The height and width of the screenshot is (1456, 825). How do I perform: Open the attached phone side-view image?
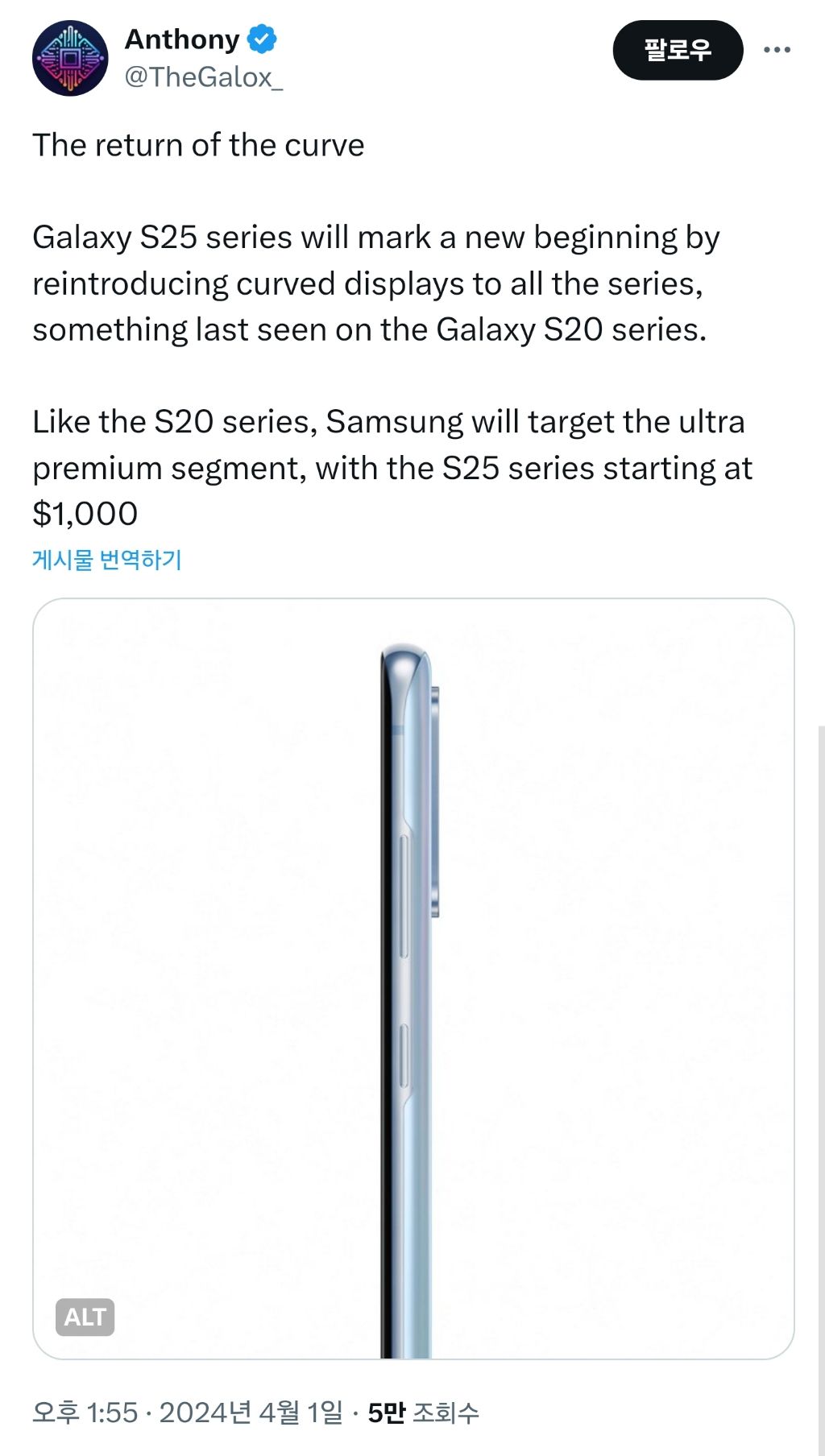(412, 966)
